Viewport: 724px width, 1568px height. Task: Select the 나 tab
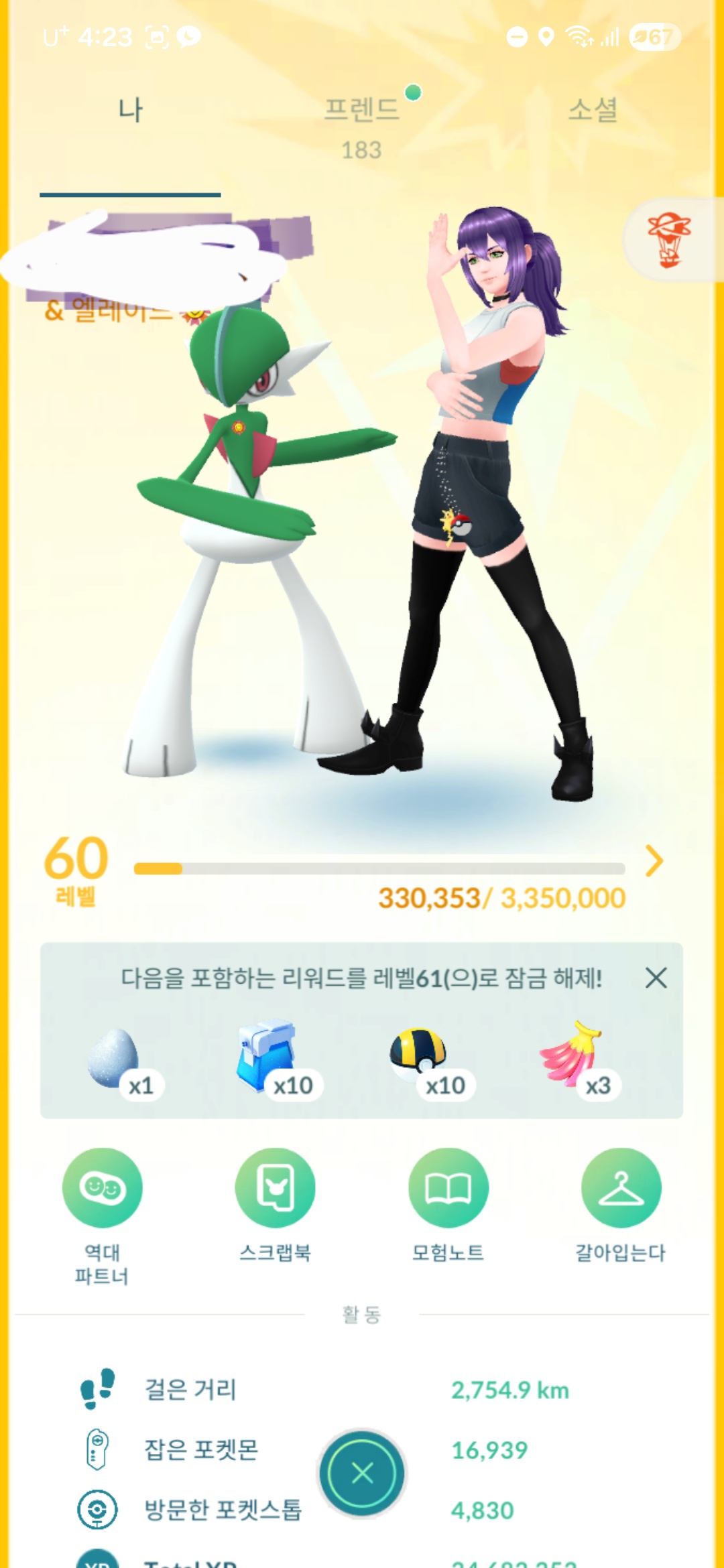(x=130, y=110)
